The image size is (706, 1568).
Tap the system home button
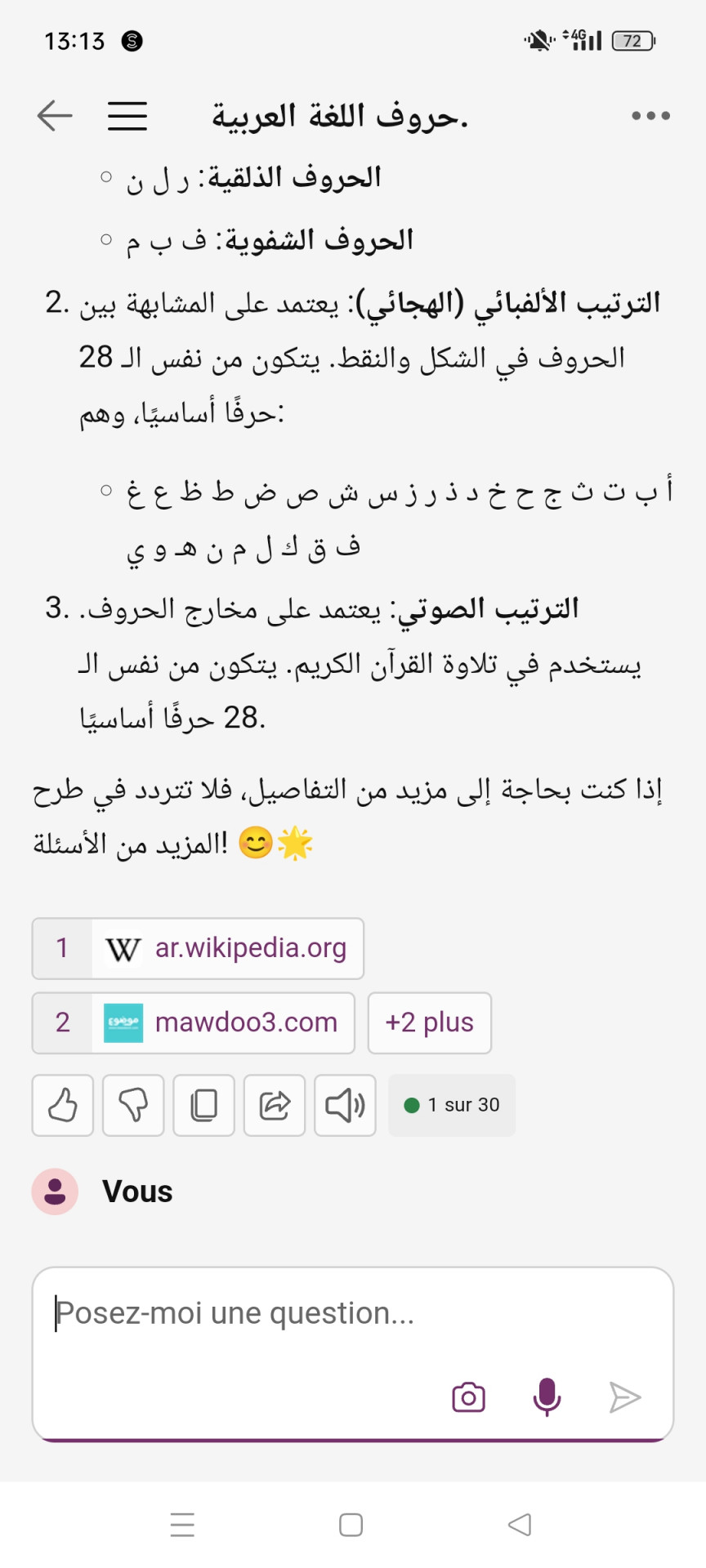[x=351, y=1525]
